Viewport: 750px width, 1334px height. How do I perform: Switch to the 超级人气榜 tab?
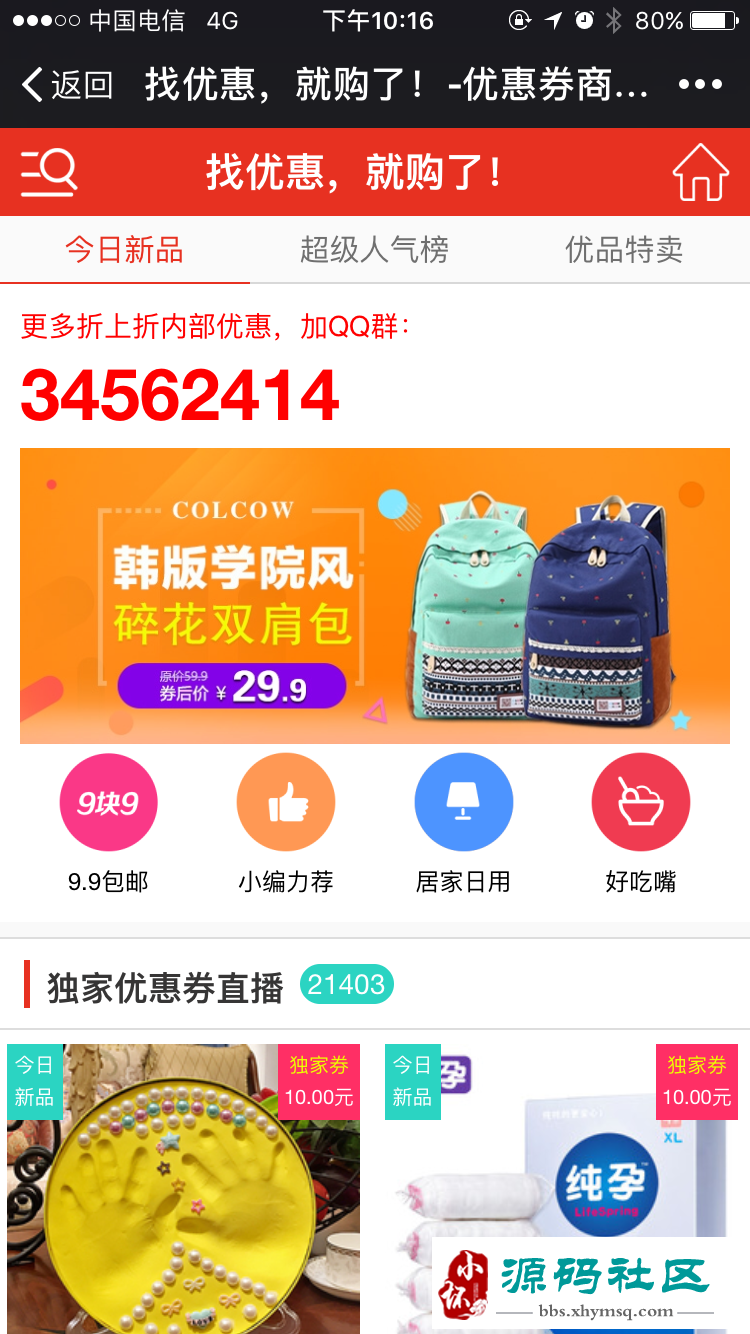(x=374, y=249)
